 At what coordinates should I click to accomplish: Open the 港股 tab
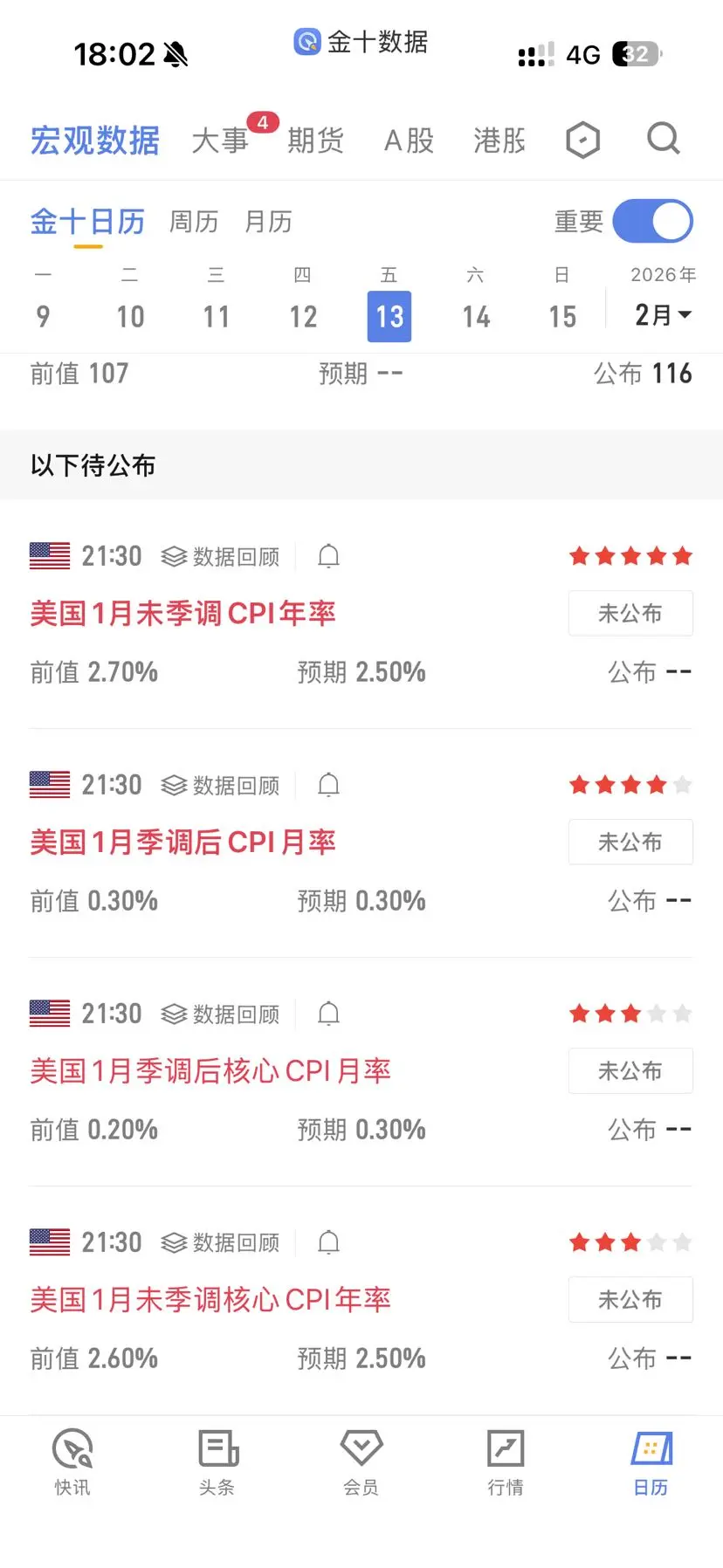click(499, 141)
